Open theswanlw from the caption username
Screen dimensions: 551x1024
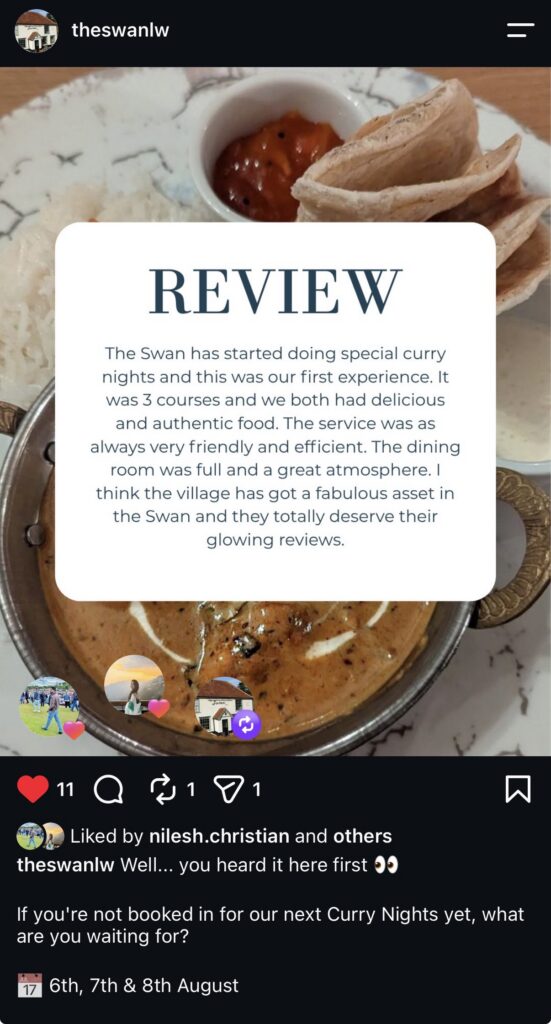(65, 865)
